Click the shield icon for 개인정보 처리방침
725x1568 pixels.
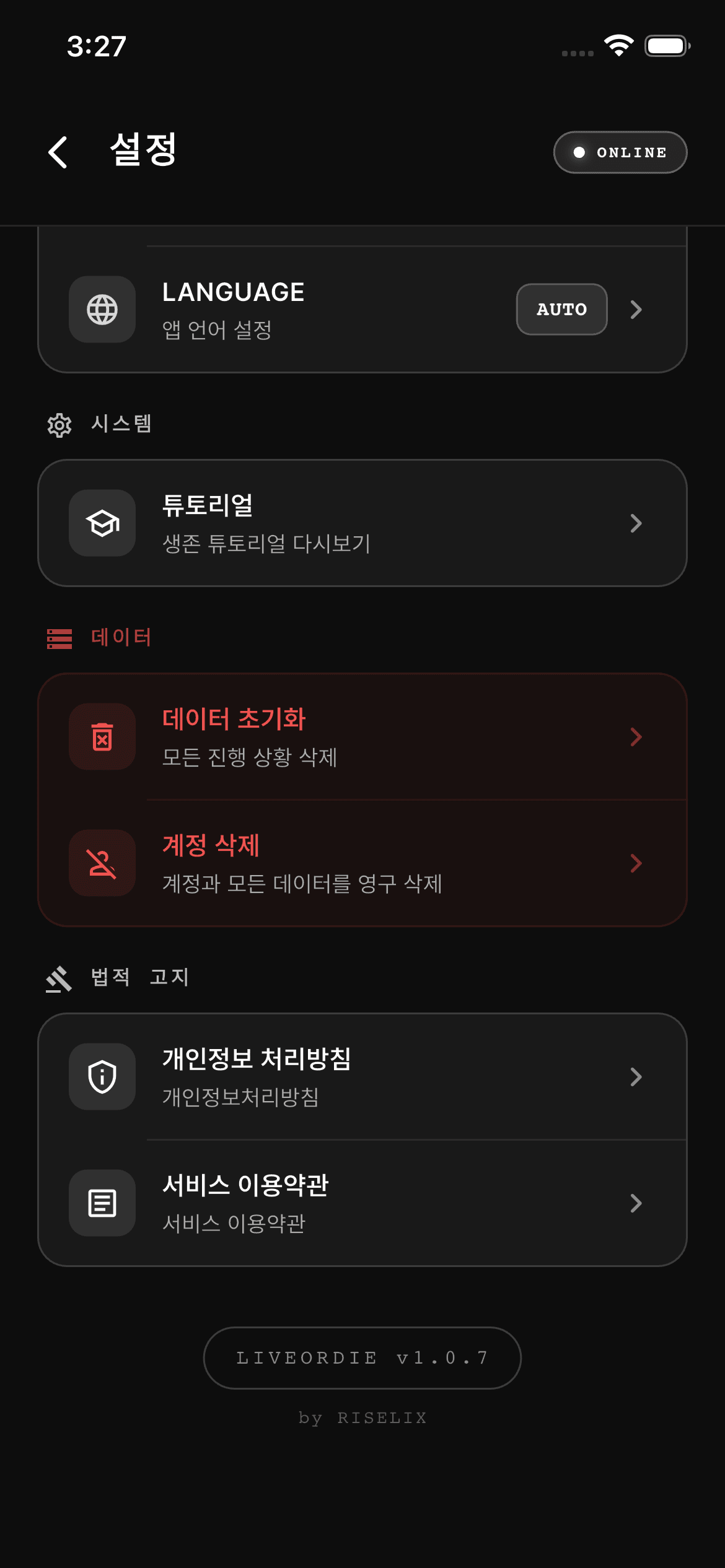[x=102, y=1076]
